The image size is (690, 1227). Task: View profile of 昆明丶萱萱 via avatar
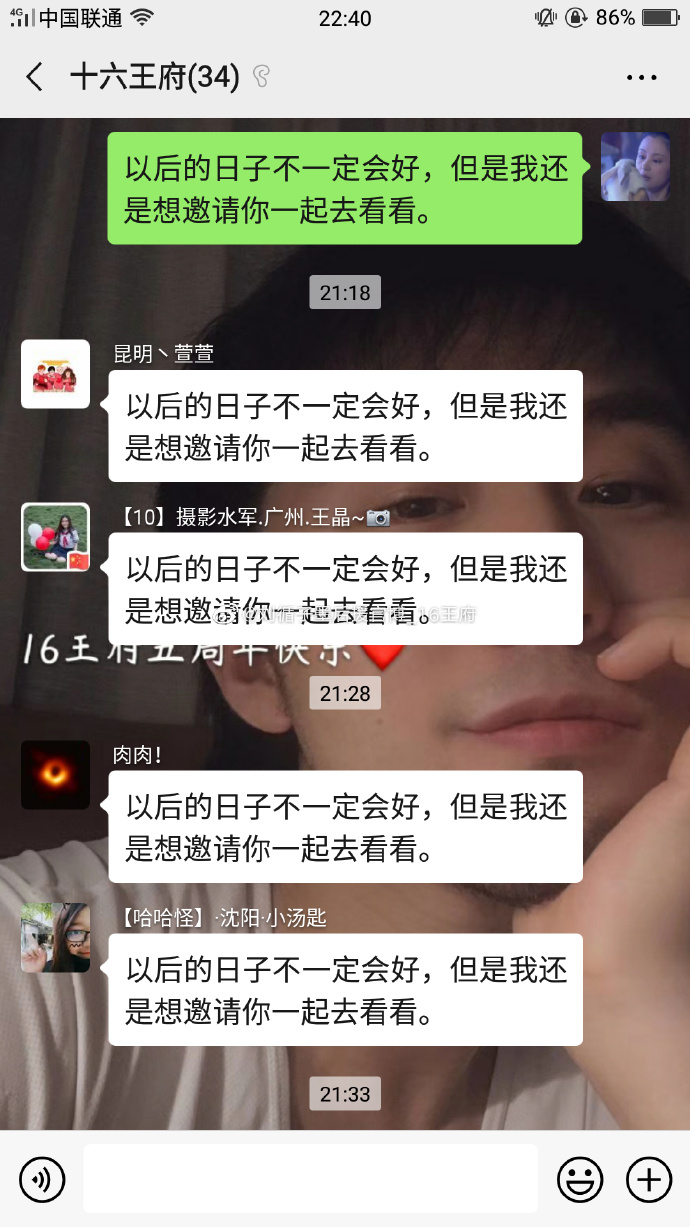(56, 374)
